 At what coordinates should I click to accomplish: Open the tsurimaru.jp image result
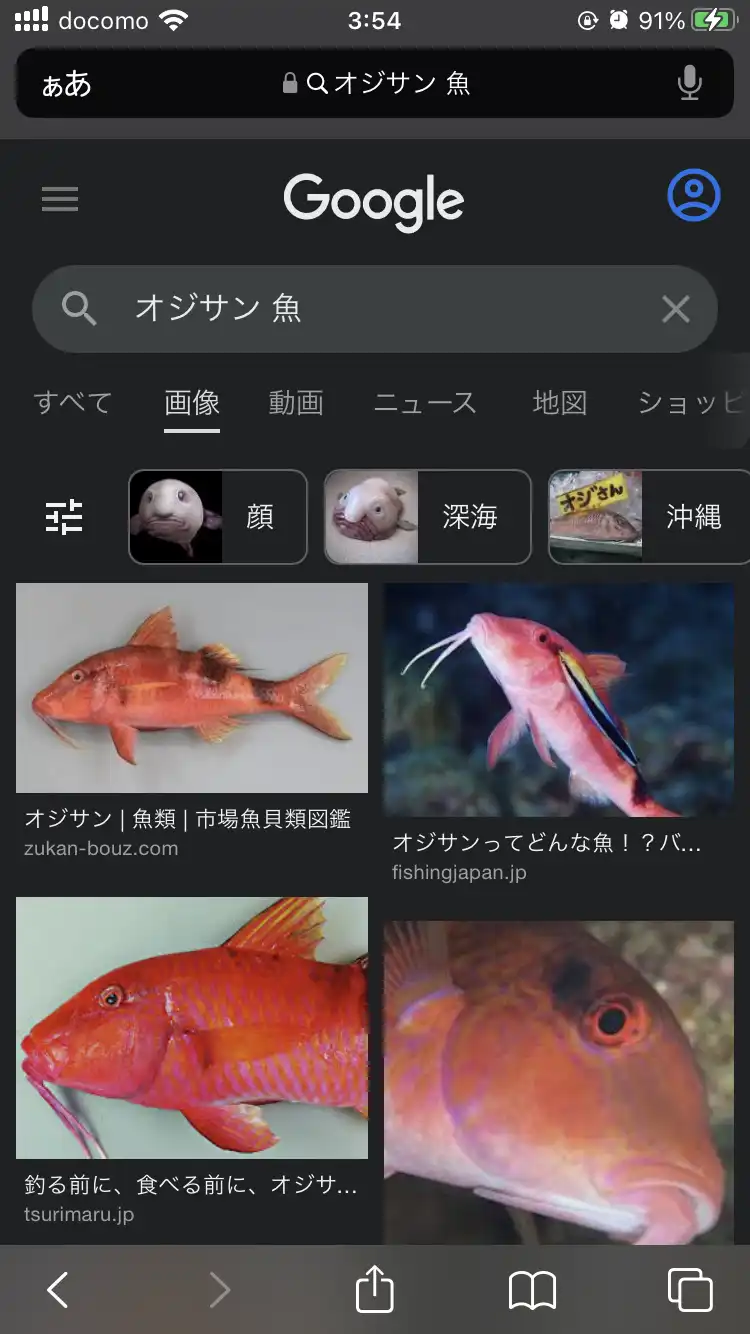(192, 1027)
